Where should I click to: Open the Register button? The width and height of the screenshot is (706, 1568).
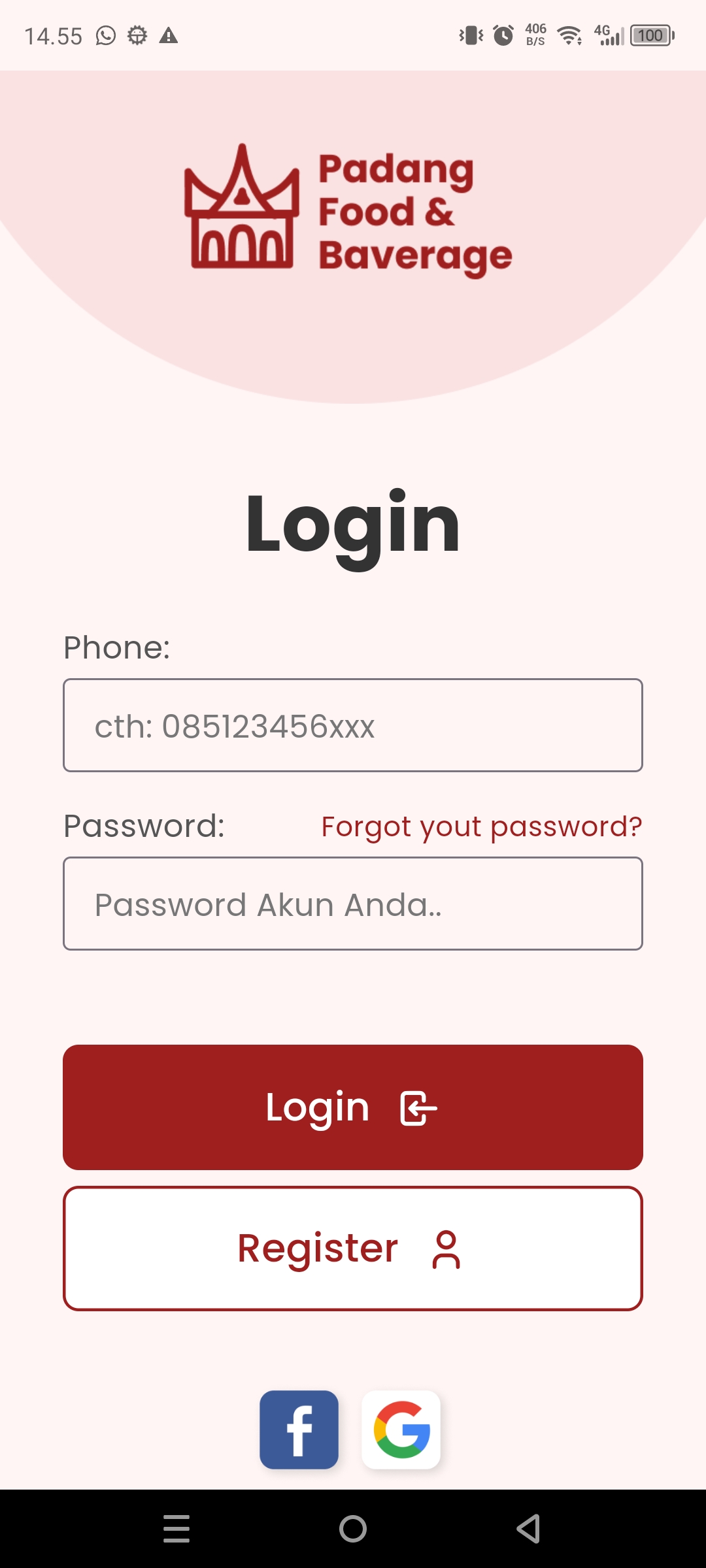click(353, 1249)
